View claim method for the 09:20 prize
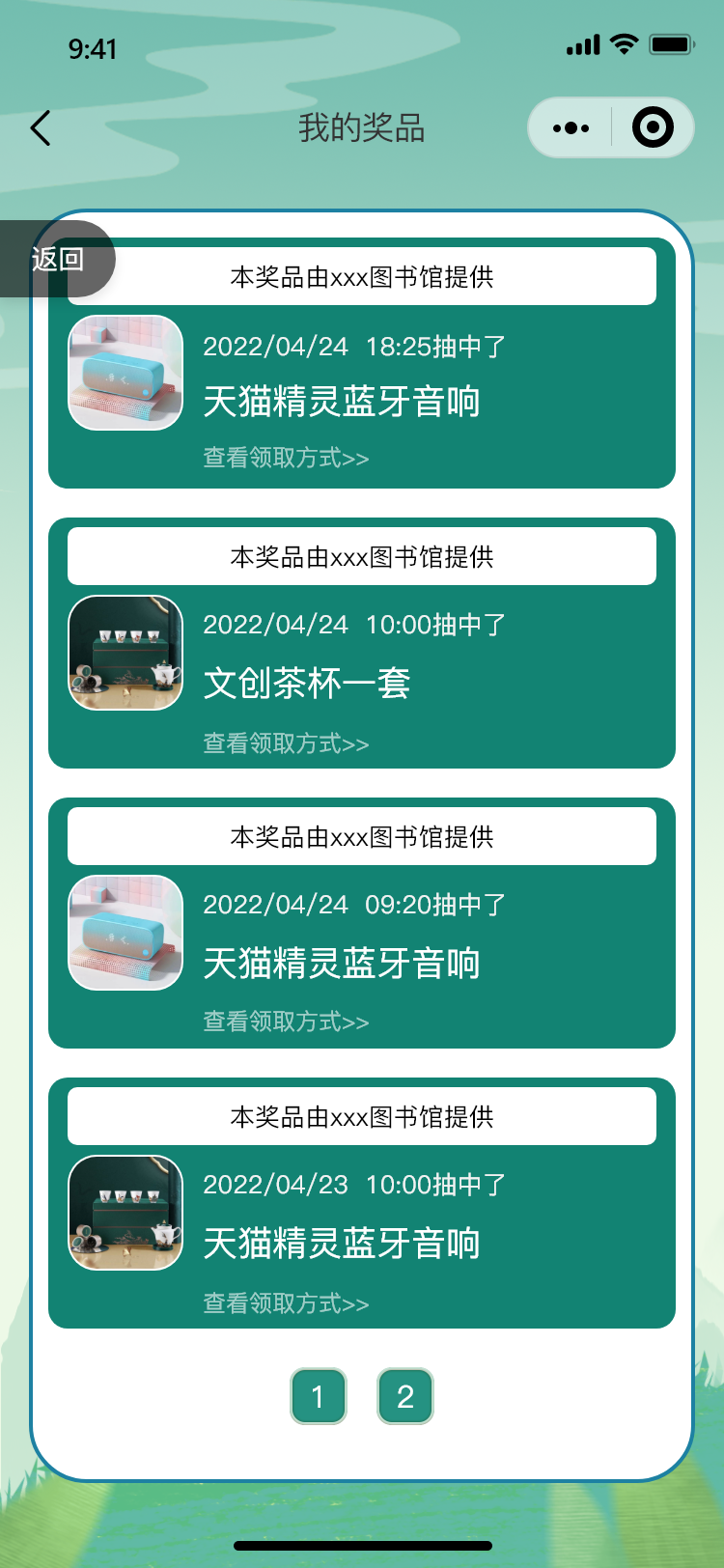Image resolution: width=724 pixels, height=1568 pixels. tap(286, 1022)
